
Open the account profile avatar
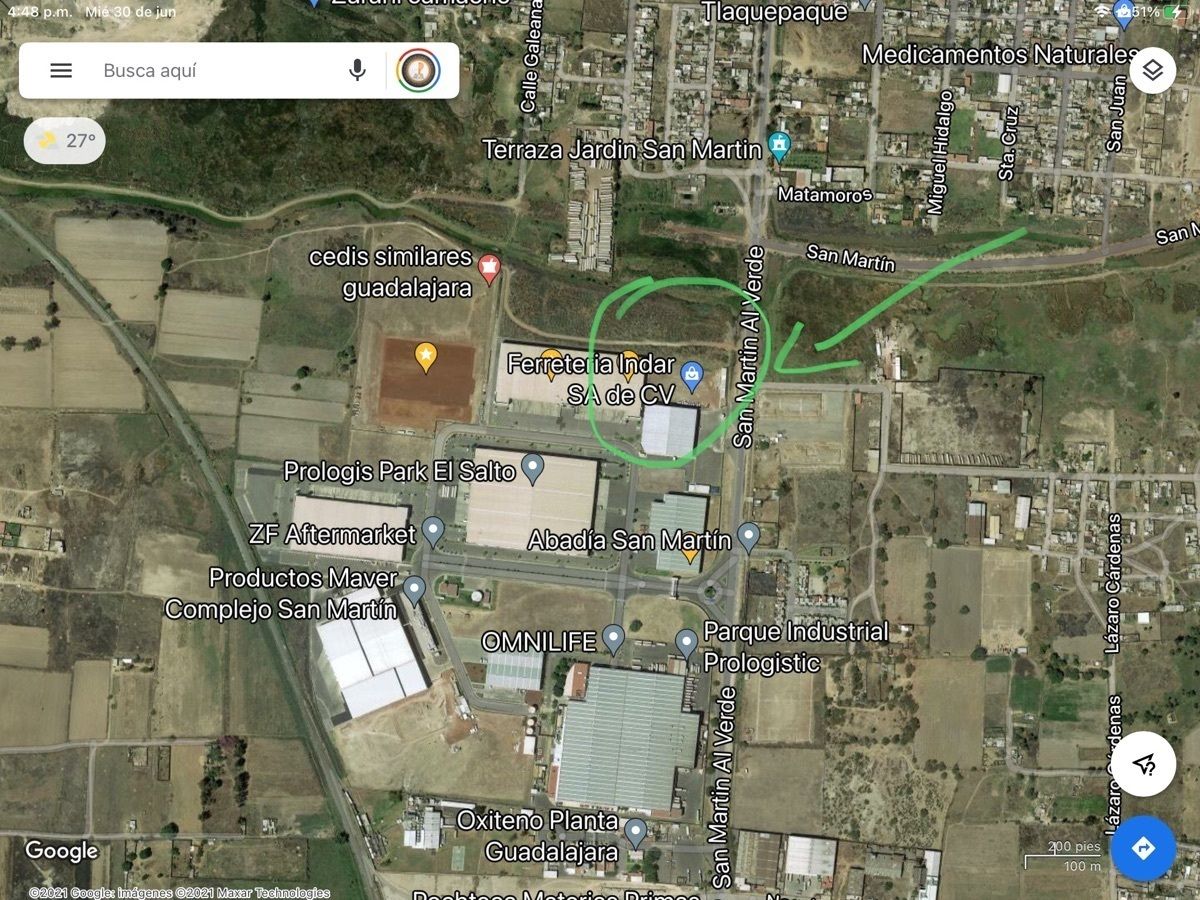click(x=418, y=70)
